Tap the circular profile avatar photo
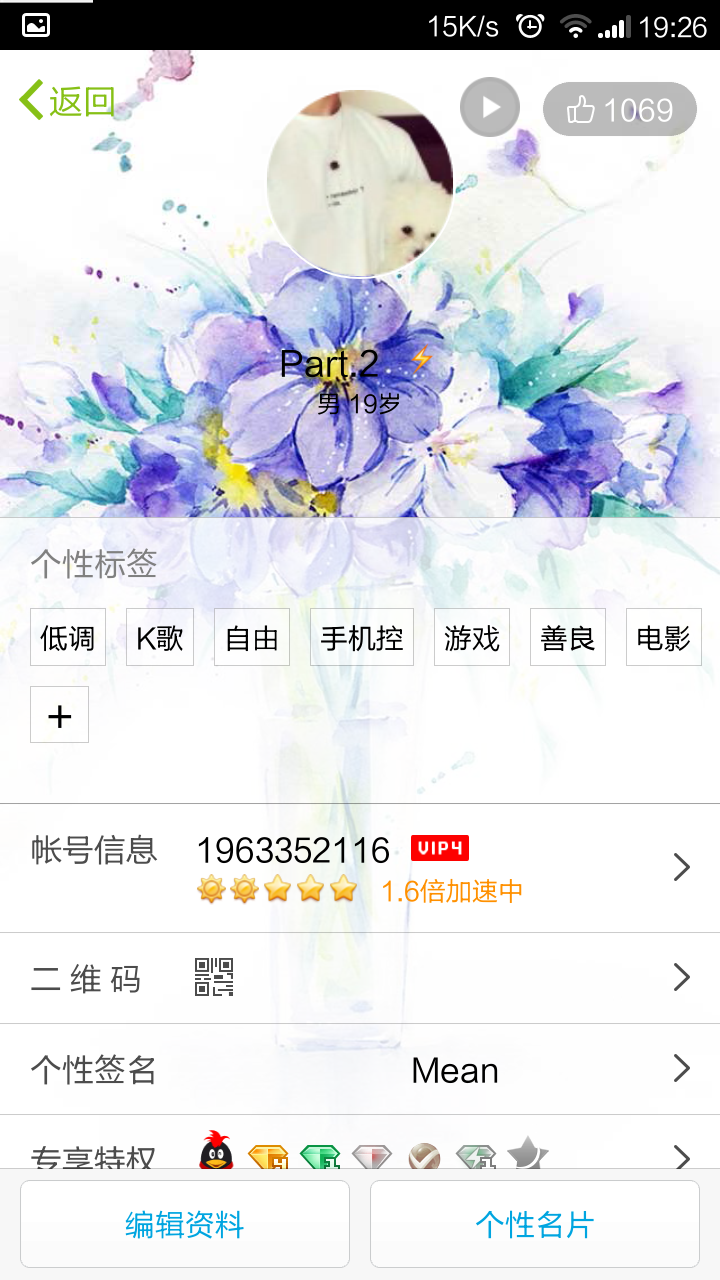 [360, 180]
